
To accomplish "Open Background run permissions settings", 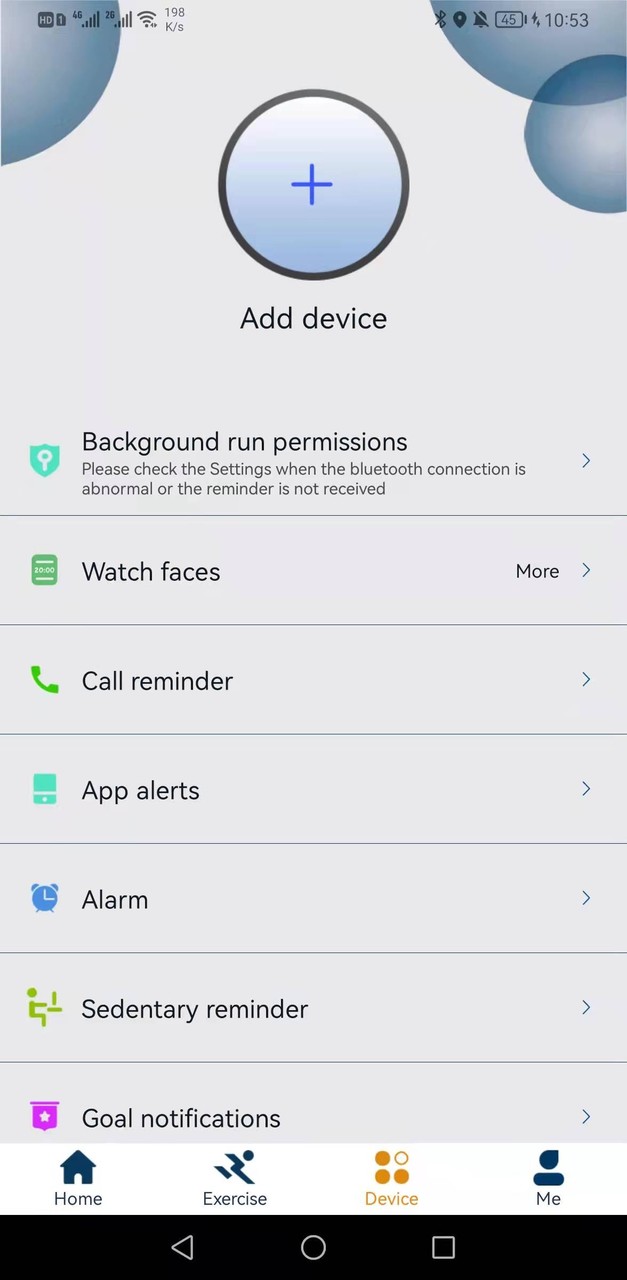I will 313,462.
